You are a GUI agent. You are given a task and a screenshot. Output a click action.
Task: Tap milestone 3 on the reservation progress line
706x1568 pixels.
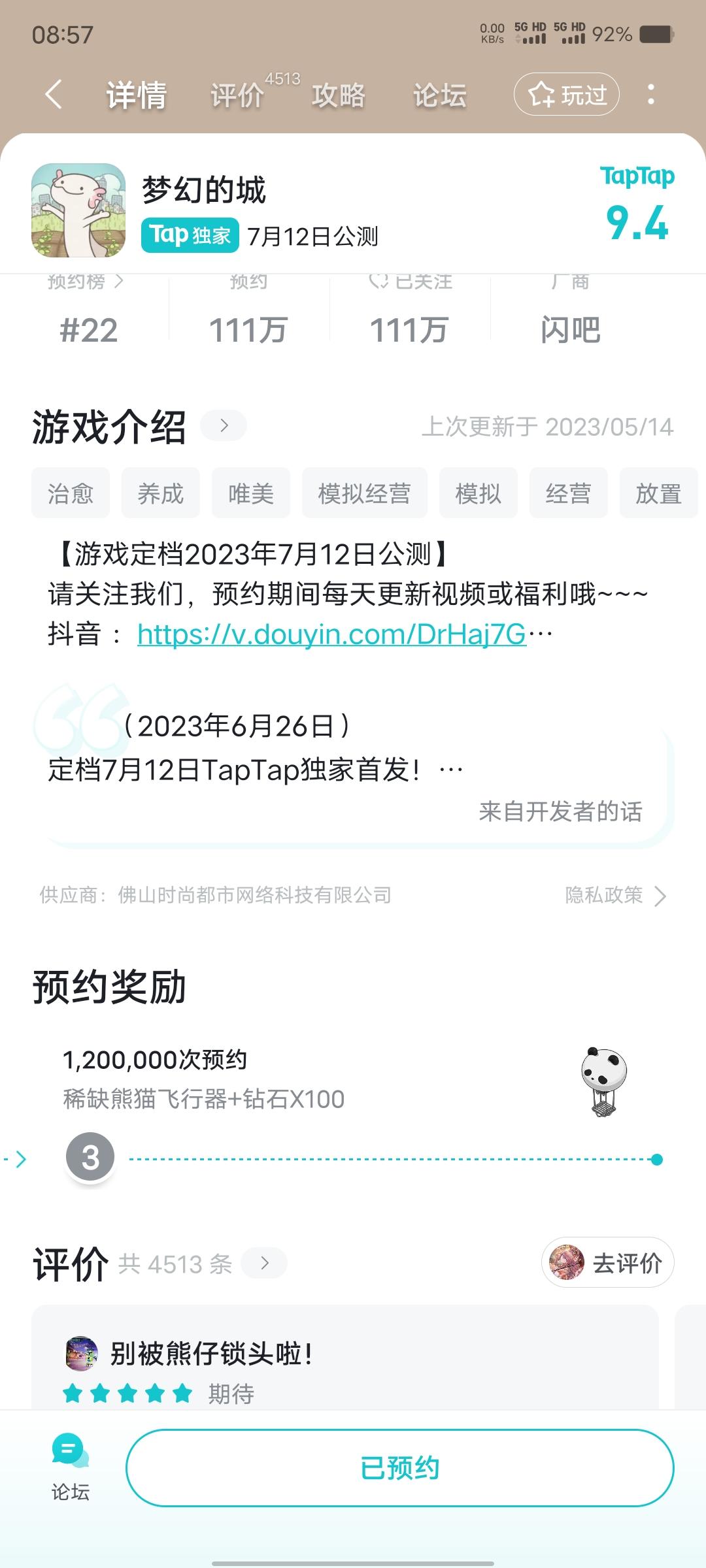coord(92,1155)
